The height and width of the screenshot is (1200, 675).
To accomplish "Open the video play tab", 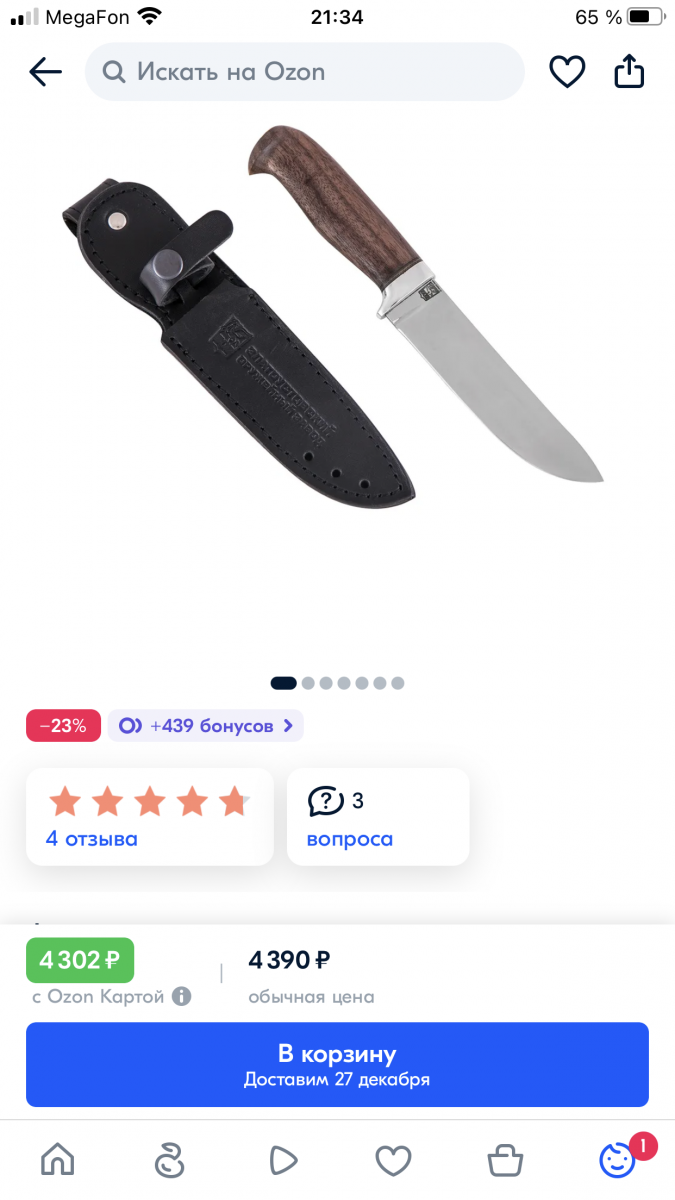I will (283, 1160).
